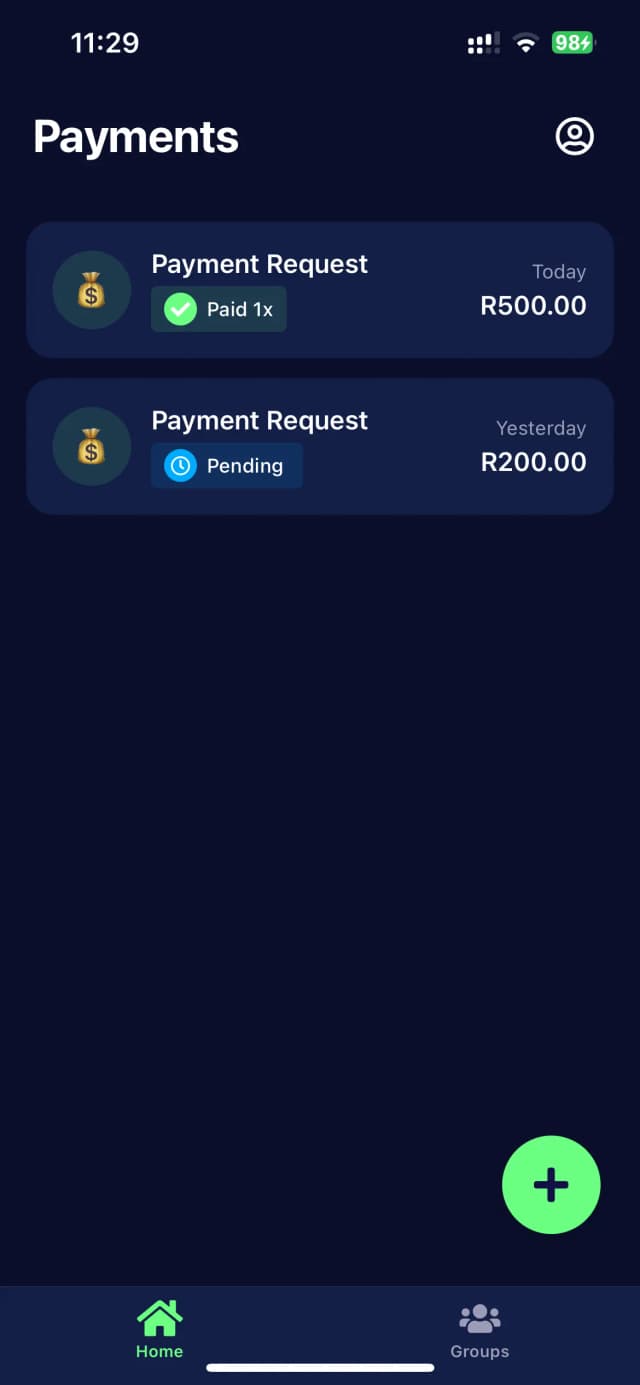Open the R200.00 pending payment request

point(319,446)
